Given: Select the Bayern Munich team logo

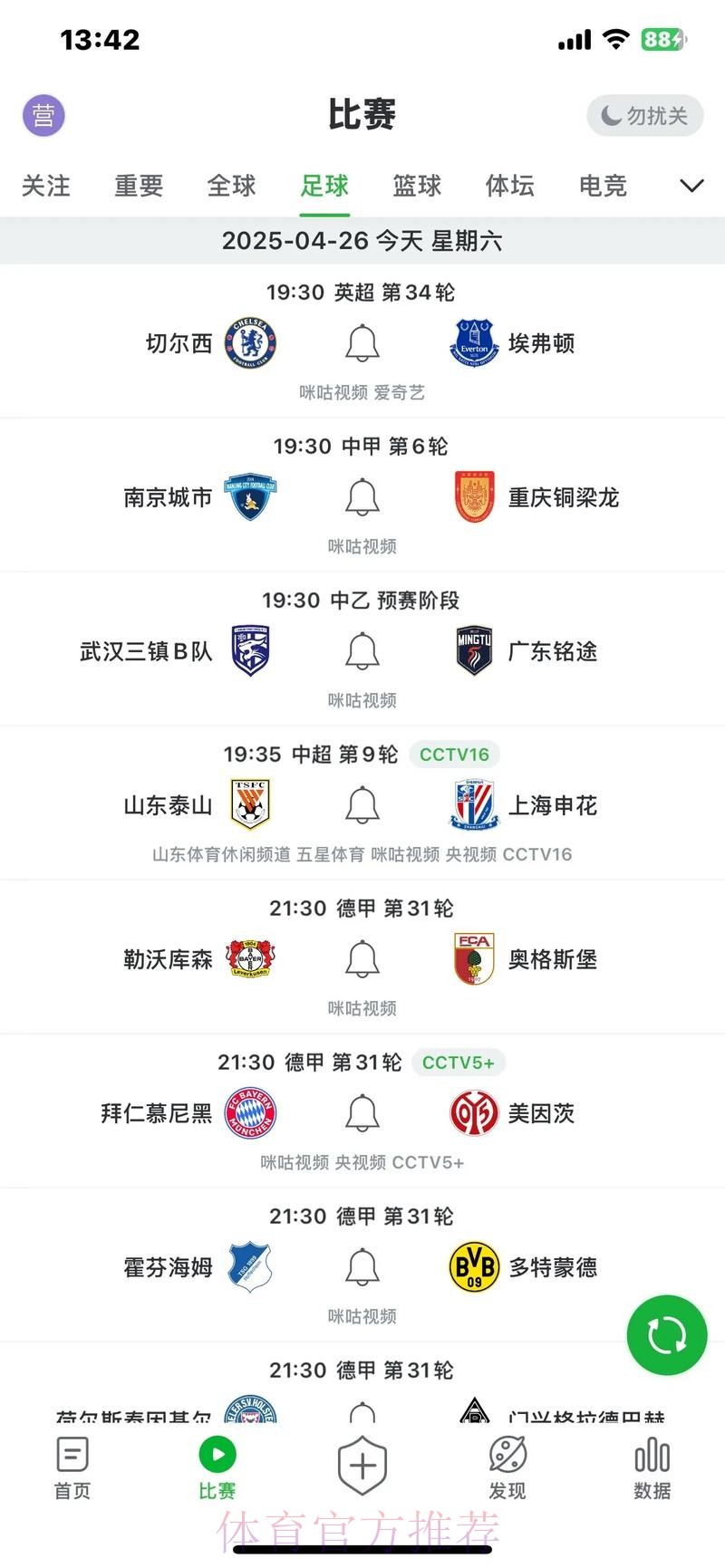Looking at the screenshot, I should pyautogui.click(x=250, y=1113).
